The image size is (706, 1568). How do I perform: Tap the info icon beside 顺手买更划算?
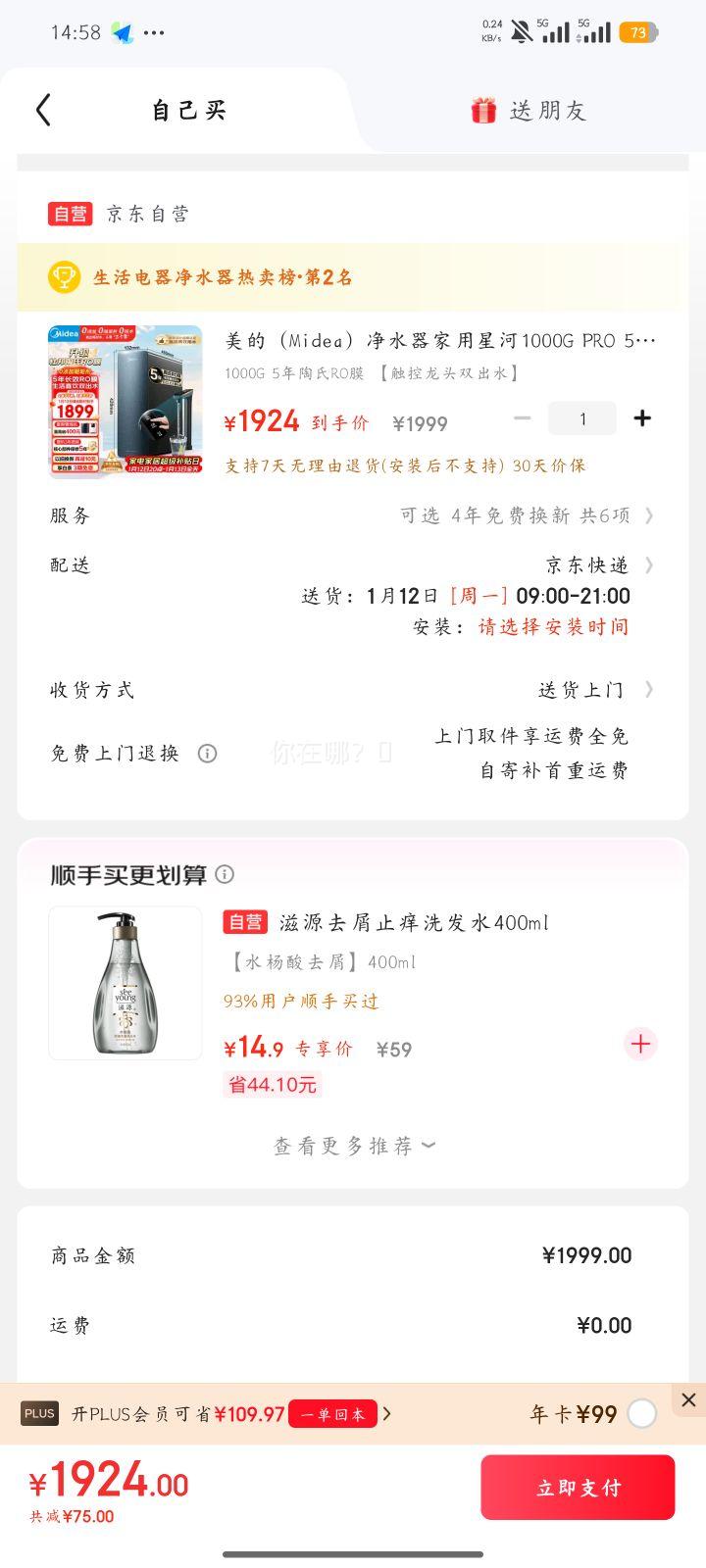click(227, 875)
